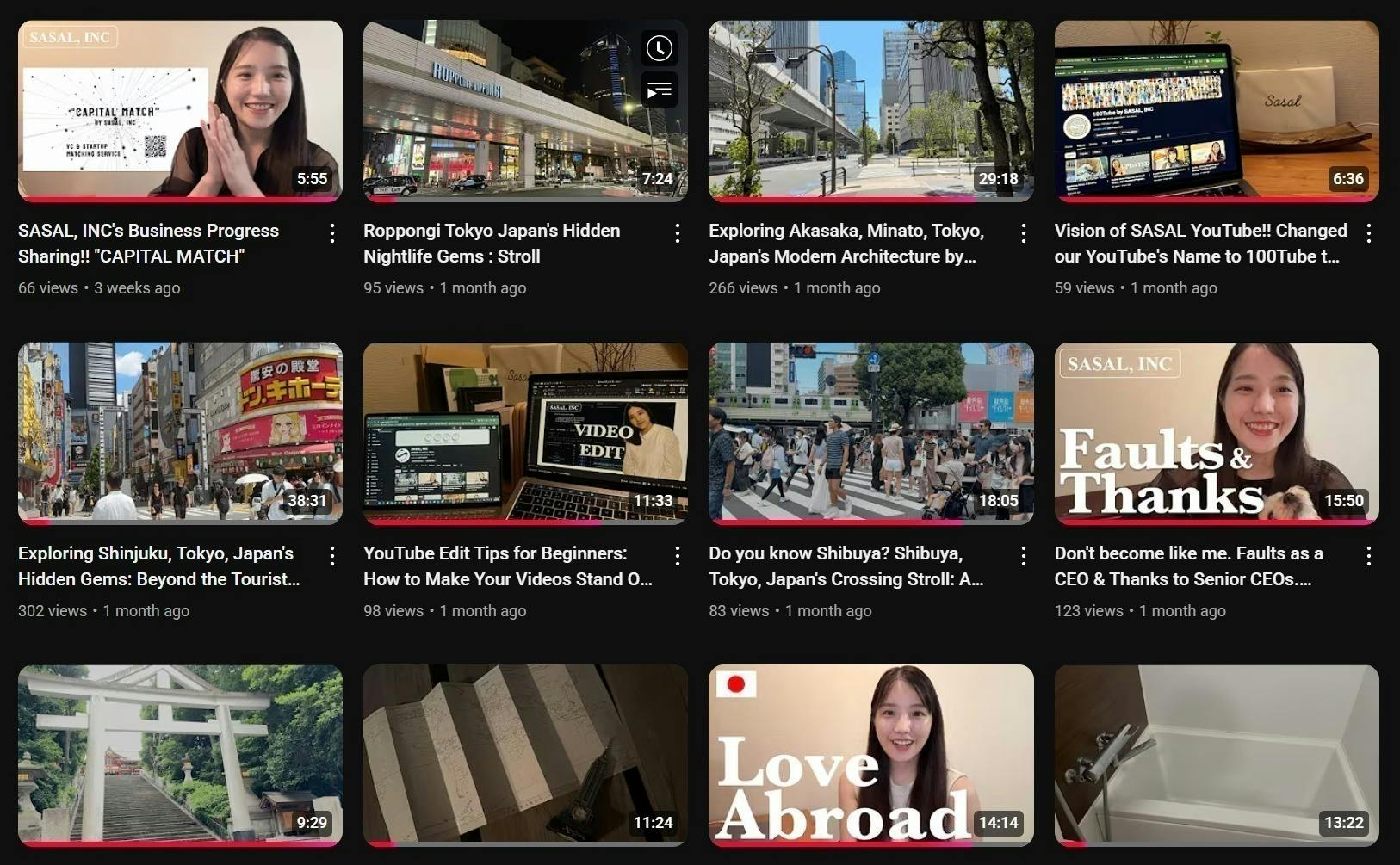Open the Shibuya Crossing Stroll video
This screenshot has width=1400, height=865.
870,433
